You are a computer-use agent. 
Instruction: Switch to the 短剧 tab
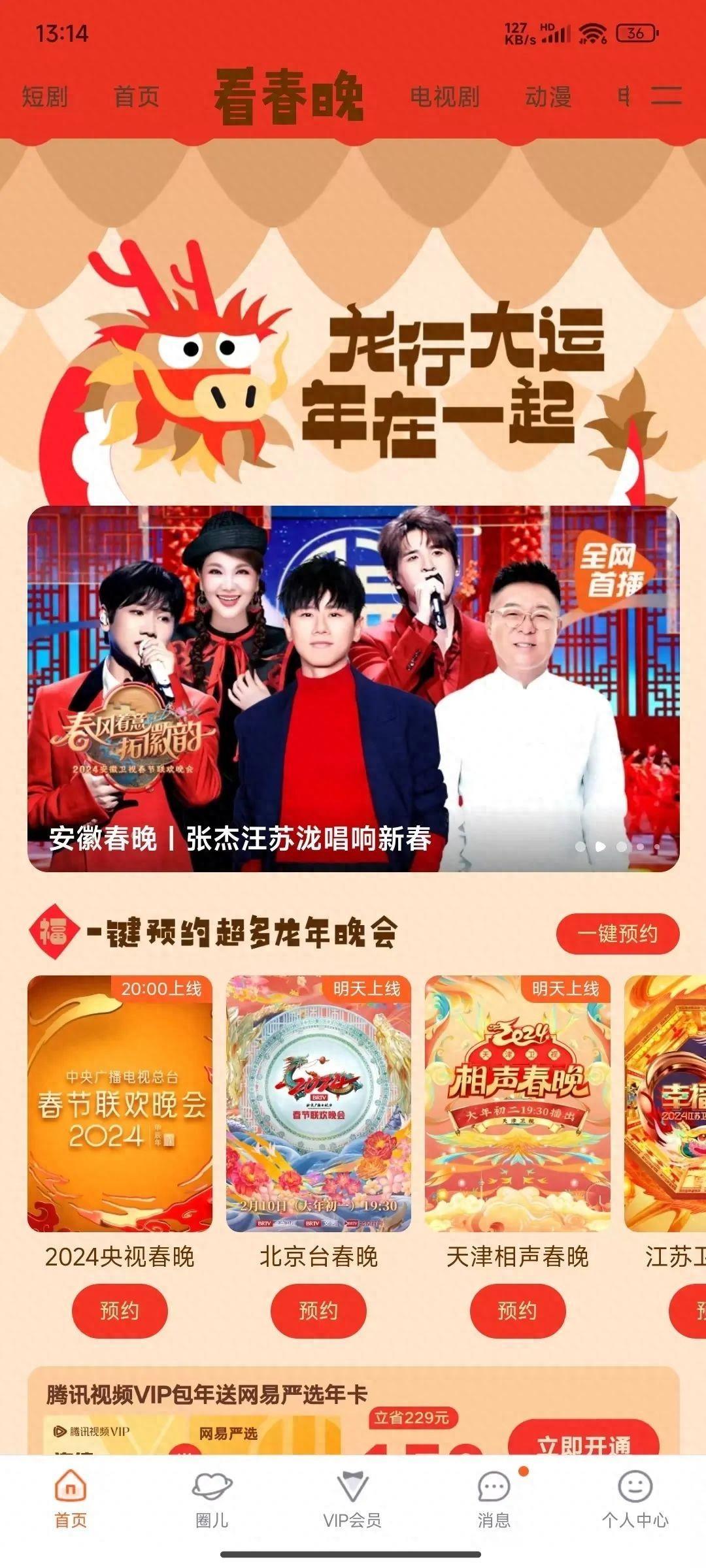click(x=45, y=97)
